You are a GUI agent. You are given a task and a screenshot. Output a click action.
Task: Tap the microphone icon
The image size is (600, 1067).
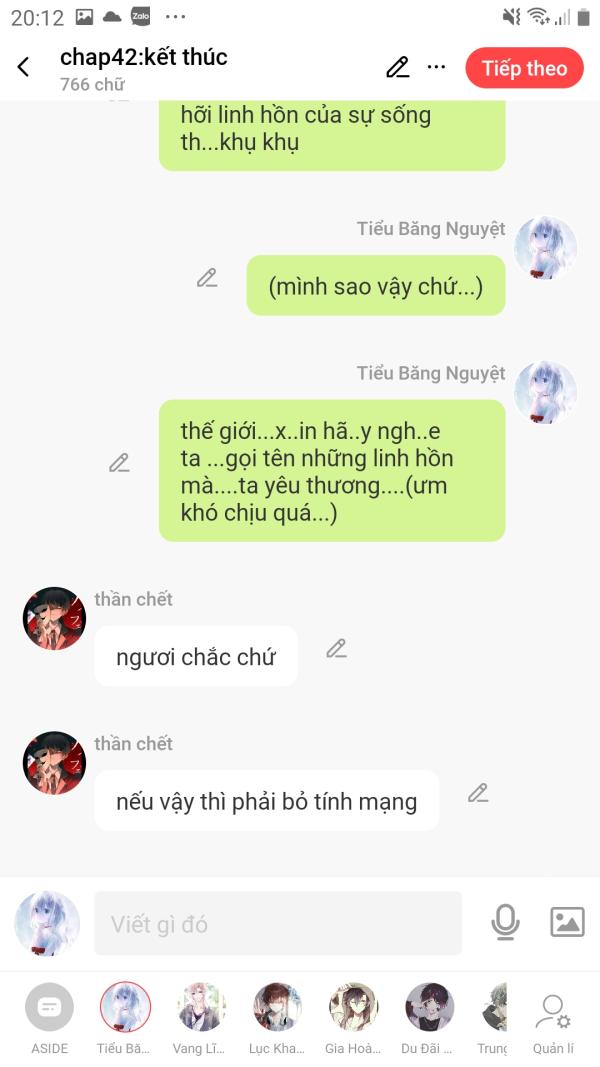point(505,923)
